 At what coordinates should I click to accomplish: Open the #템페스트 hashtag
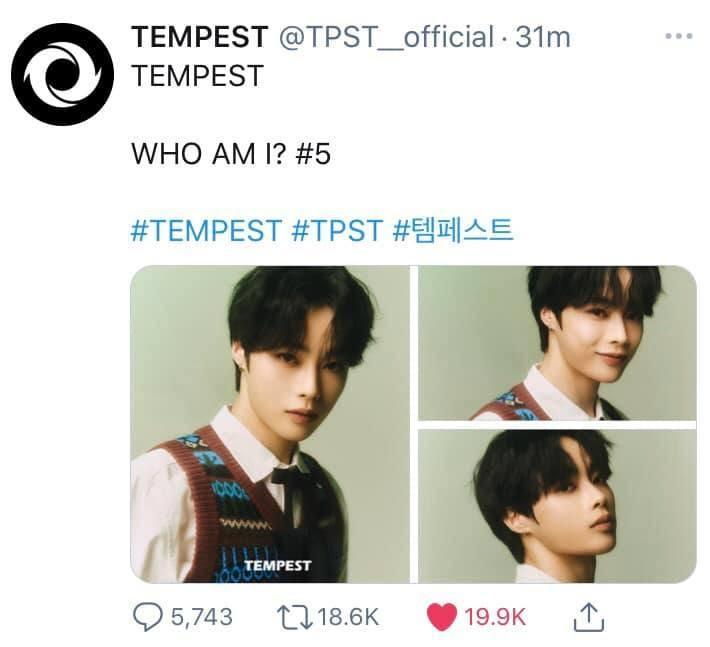(452, 230)
